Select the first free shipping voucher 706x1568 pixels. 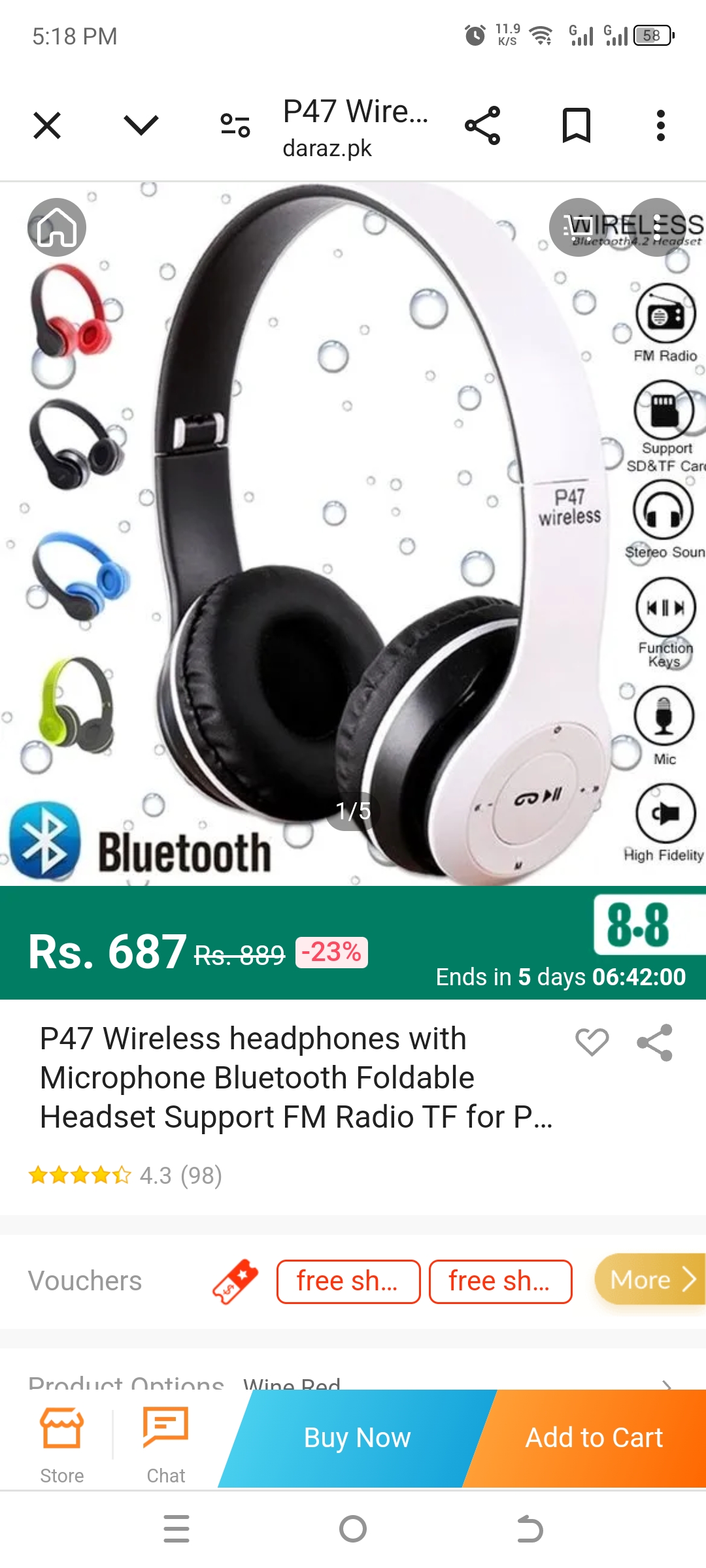348,1281
